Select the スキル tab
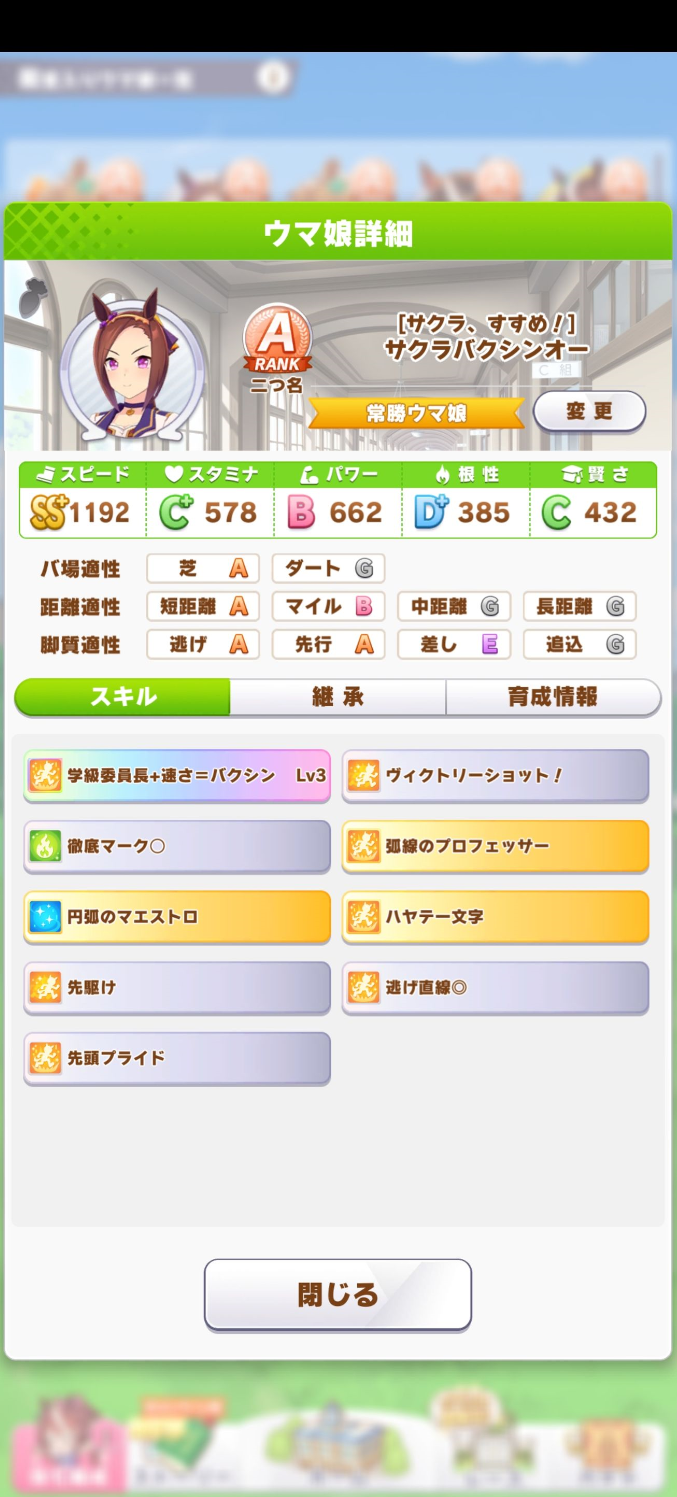The width and height of the screenshot is (677, 1497). (123, 697)
